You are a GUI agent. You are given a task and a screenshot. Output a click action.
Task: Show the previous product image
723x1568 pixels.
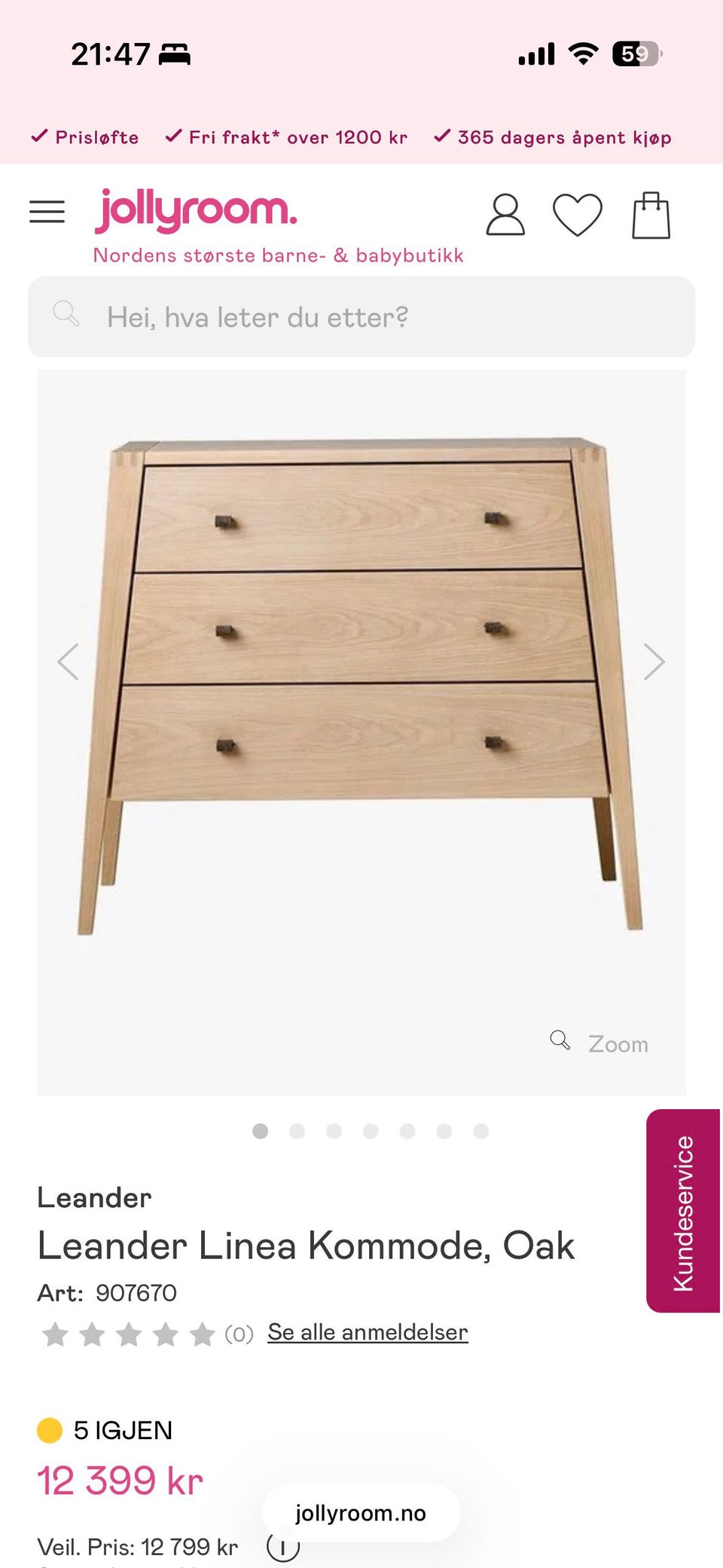[x=69, y=662]
